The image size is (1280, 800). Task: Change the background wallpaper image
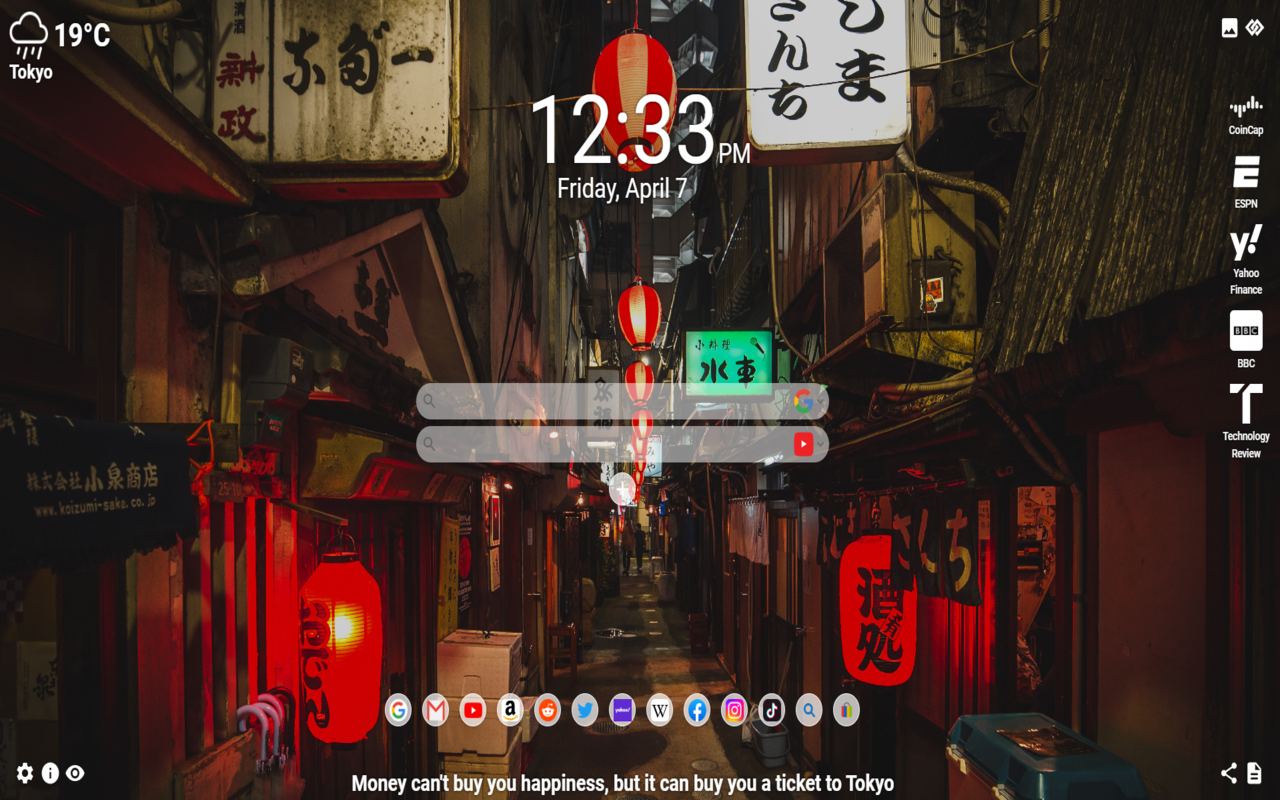coord(1230,28)
